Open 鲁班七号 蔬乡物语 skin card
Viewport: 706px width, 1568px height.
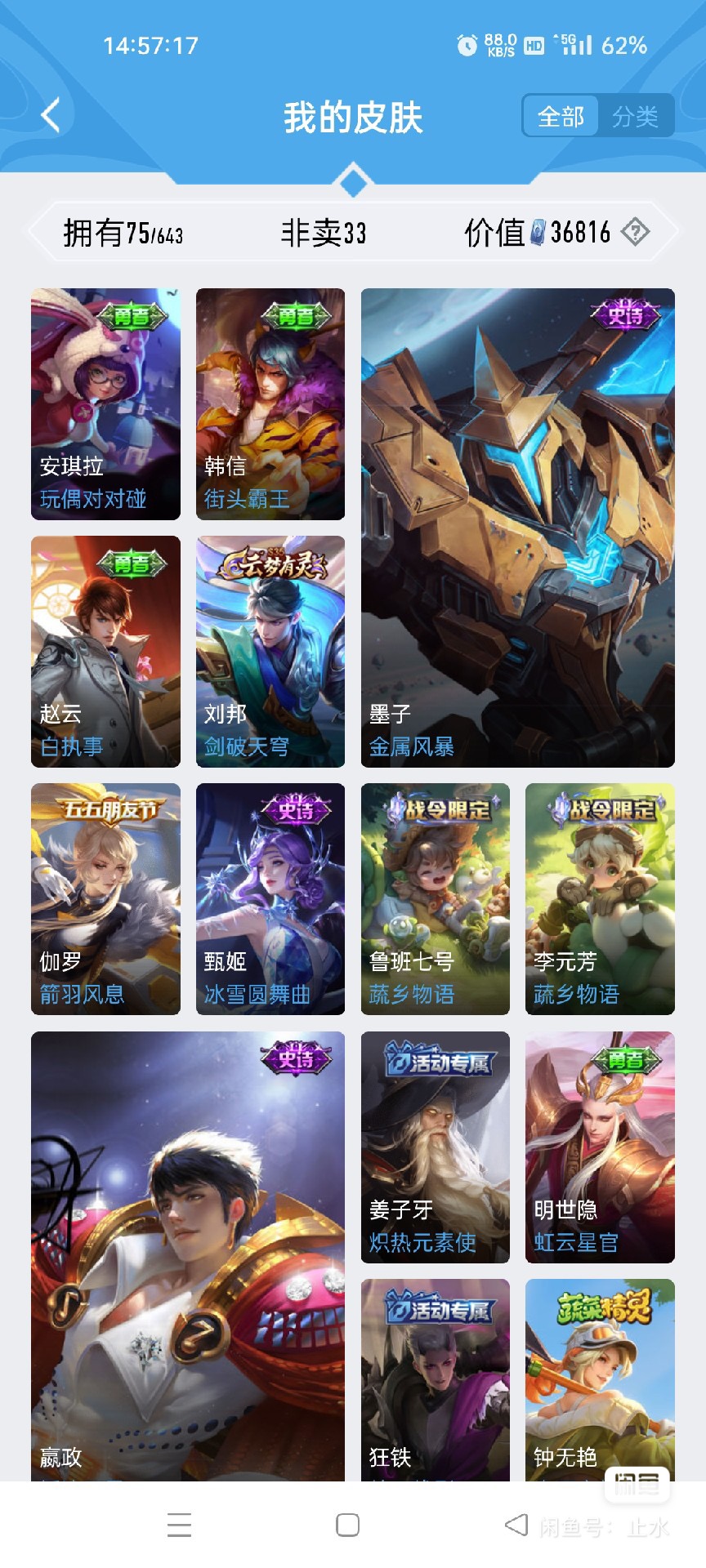tap(436, 898)
